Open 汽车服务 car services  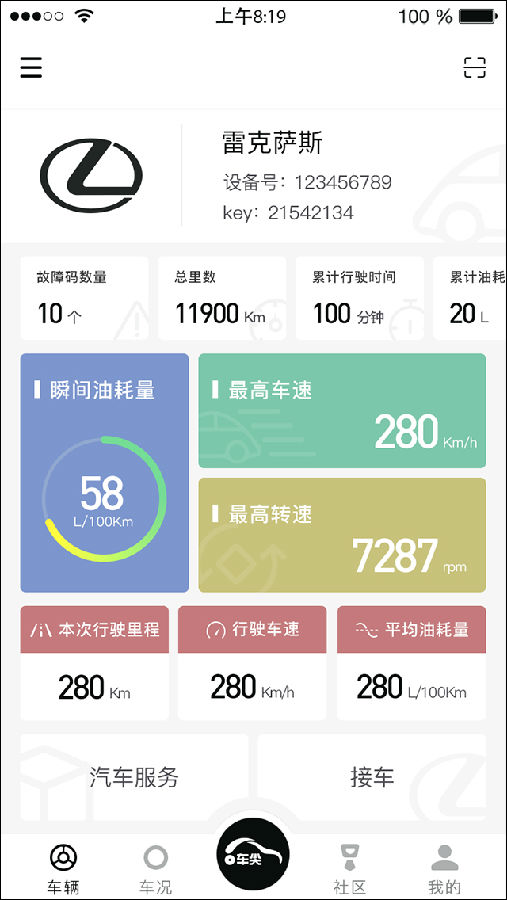[x=134, y=778]
